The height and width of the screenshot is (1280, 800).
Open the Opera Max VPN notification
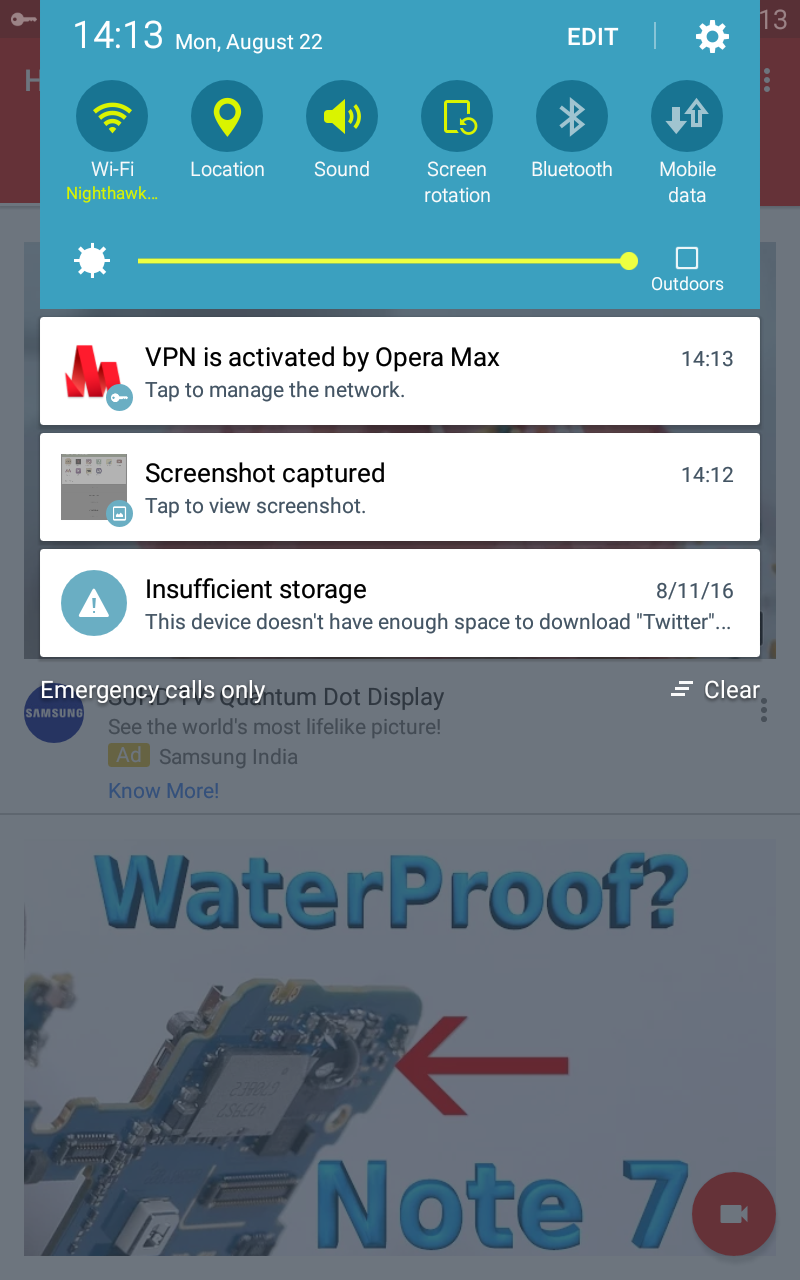coord(400,371)
